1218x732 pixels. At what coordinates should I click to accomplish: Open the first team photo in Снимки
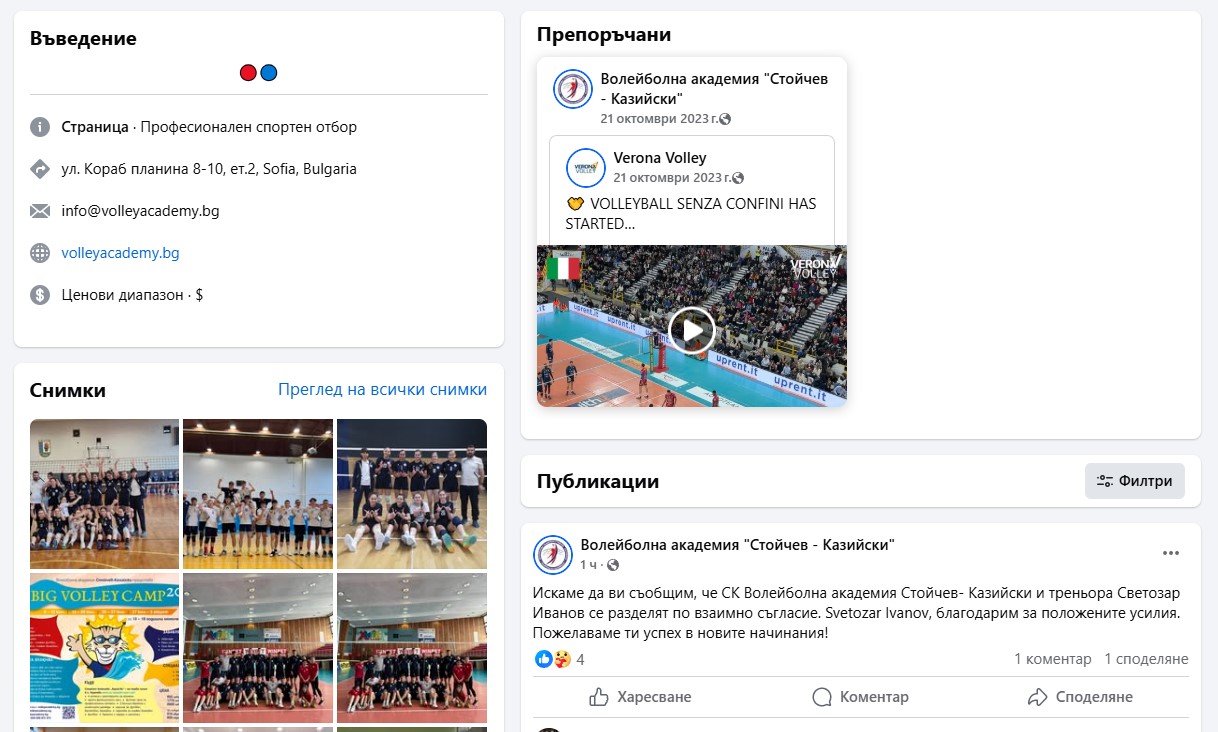[x=104, y=494]
